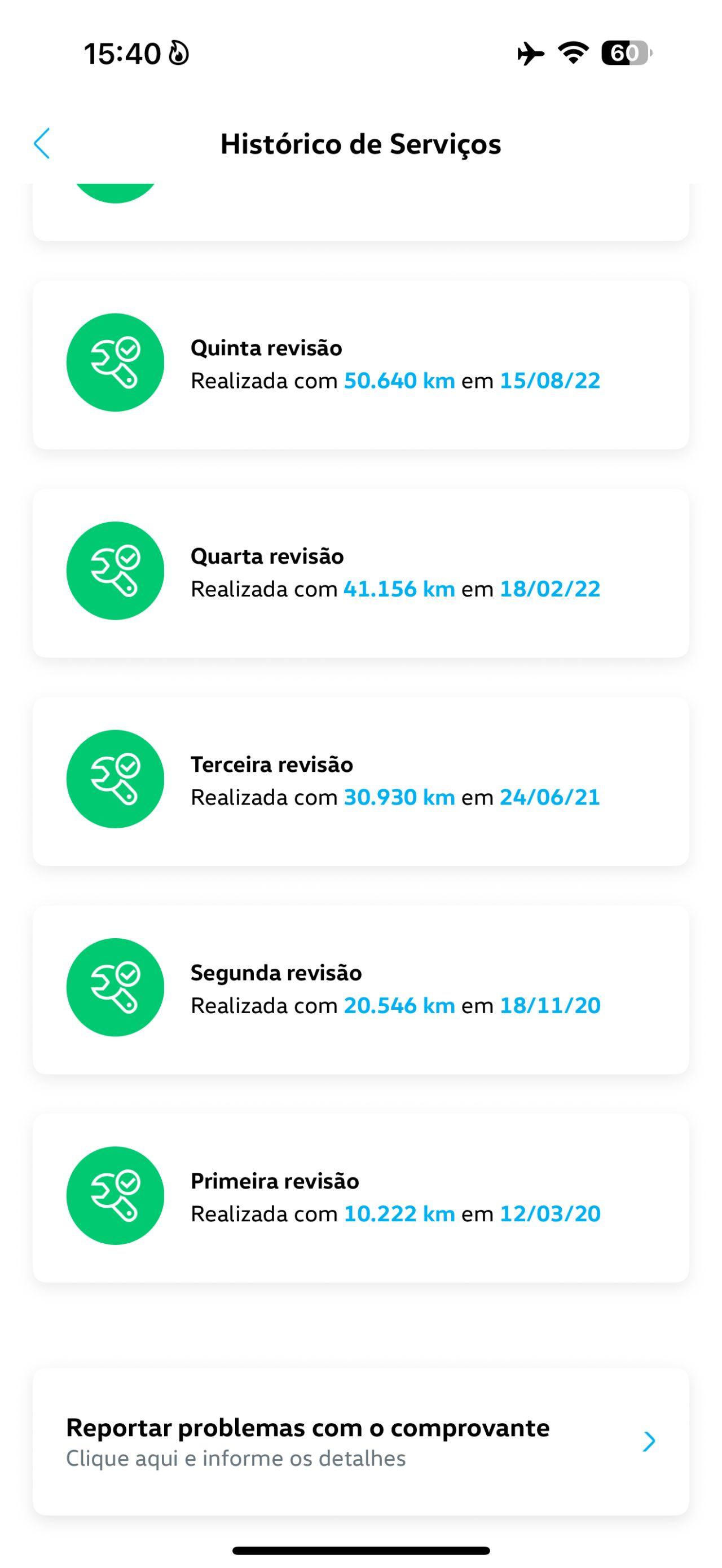Open Reportar problemas com o comprovante
The width and height of the screenshot is (722, 1568).
[x=360, y=1441]
